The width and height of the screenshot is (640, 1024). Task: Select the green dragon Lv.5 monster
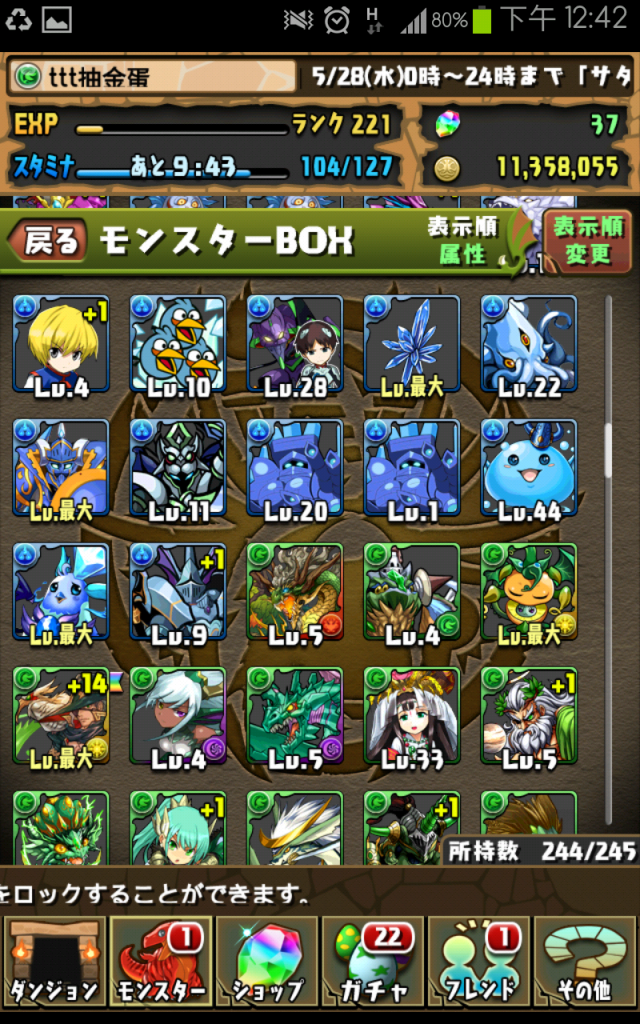coord(295,717)
